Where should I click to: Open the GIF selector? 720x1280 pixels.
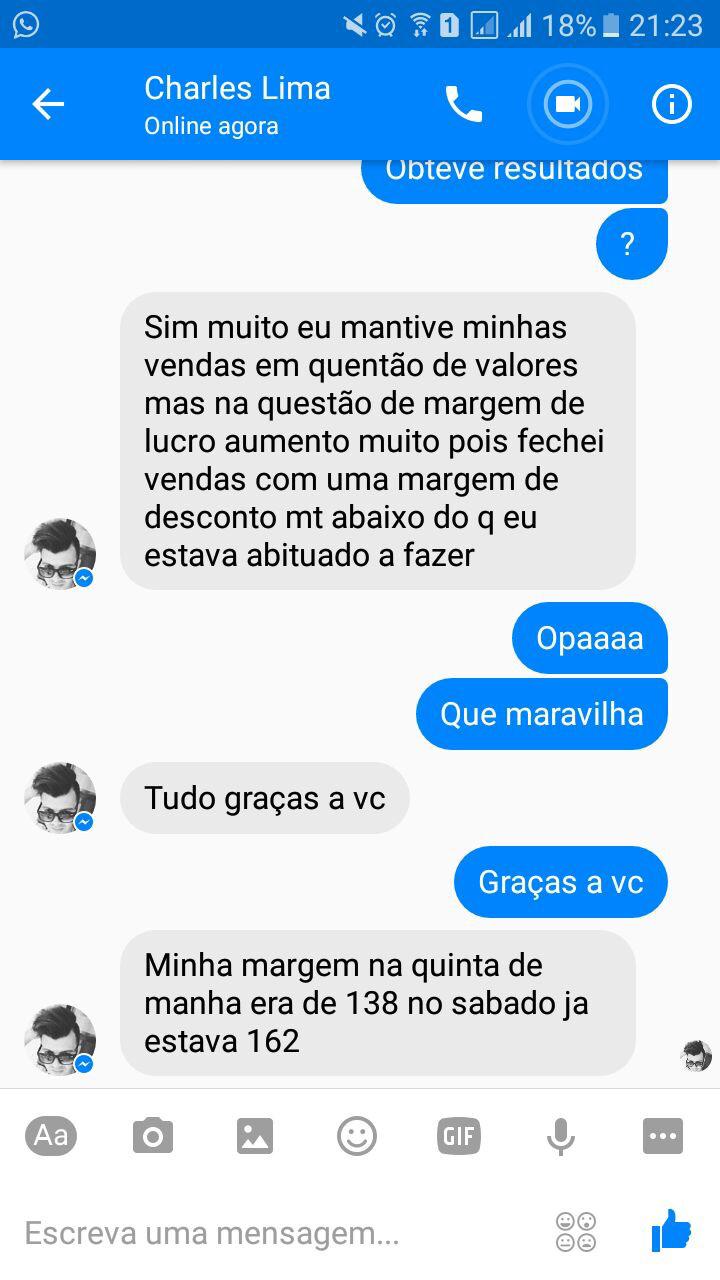(x=459, y=1136)
